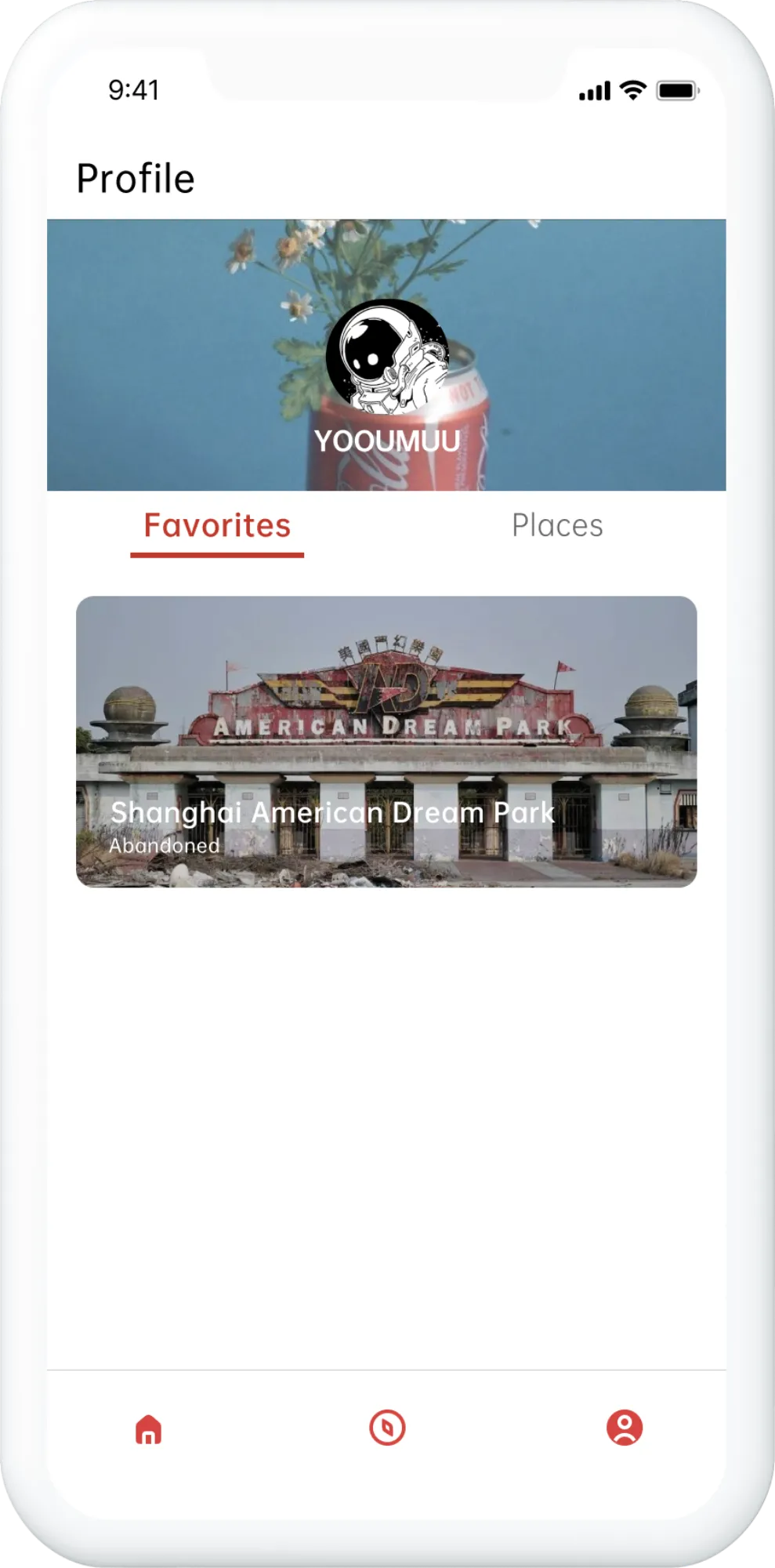The height and width of the screenshot is (1568, 775).
Task: Open the Shanghai American Dream Park card
Action: click(386, 742)
